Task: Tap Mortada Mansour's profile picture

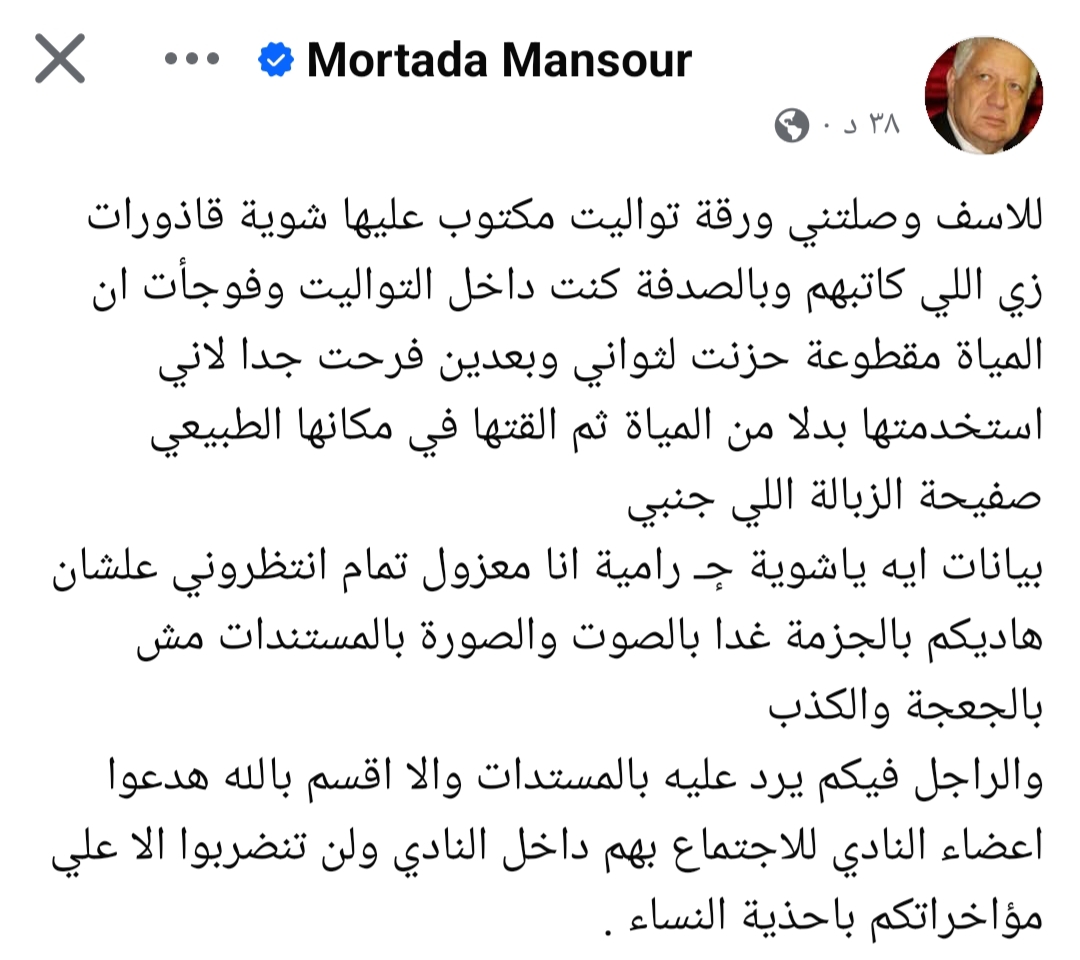Action: [984, 96]
